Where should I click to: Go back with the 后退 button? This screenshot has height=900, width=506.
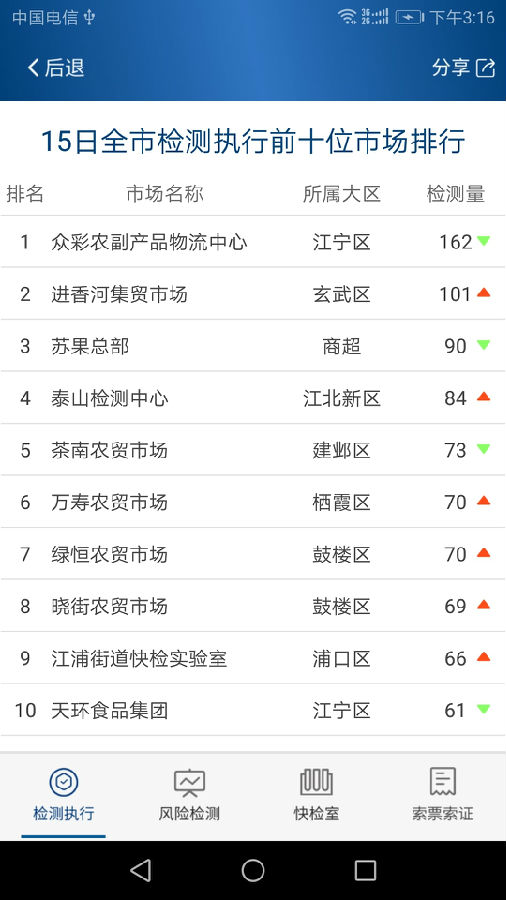coord(56,68)
